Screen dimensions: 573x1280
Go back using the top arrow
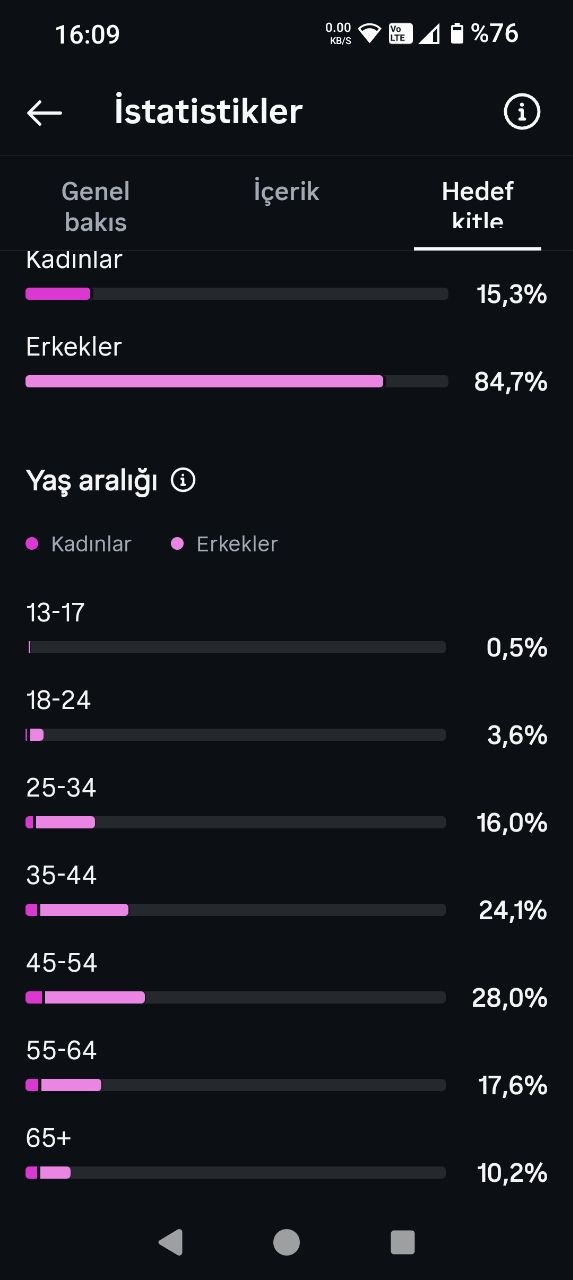click(44, 113)
